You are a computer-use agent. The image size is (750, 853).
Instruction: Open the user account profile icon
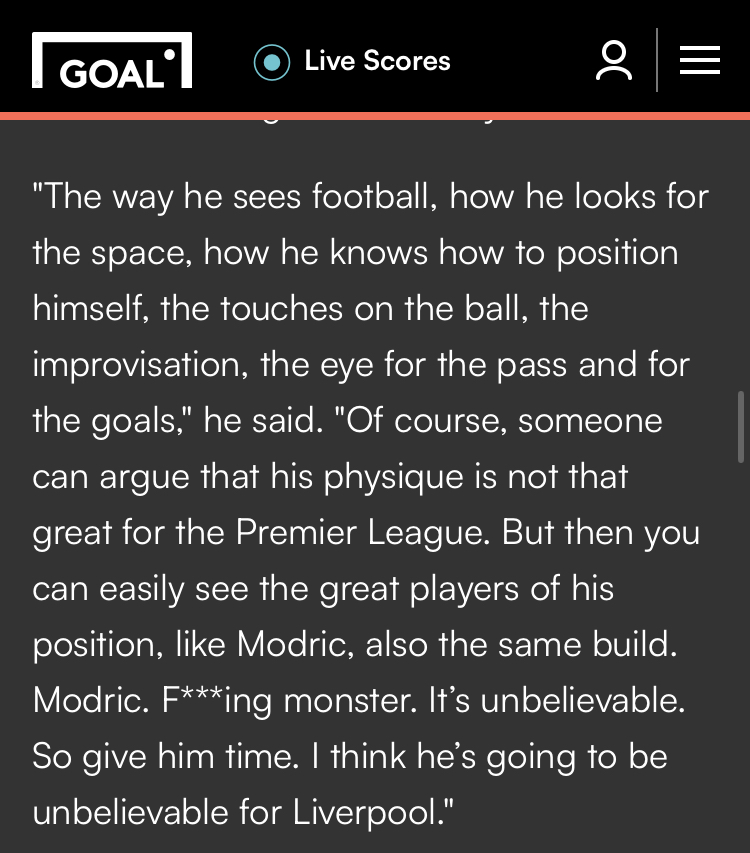[x=613, y=61]
